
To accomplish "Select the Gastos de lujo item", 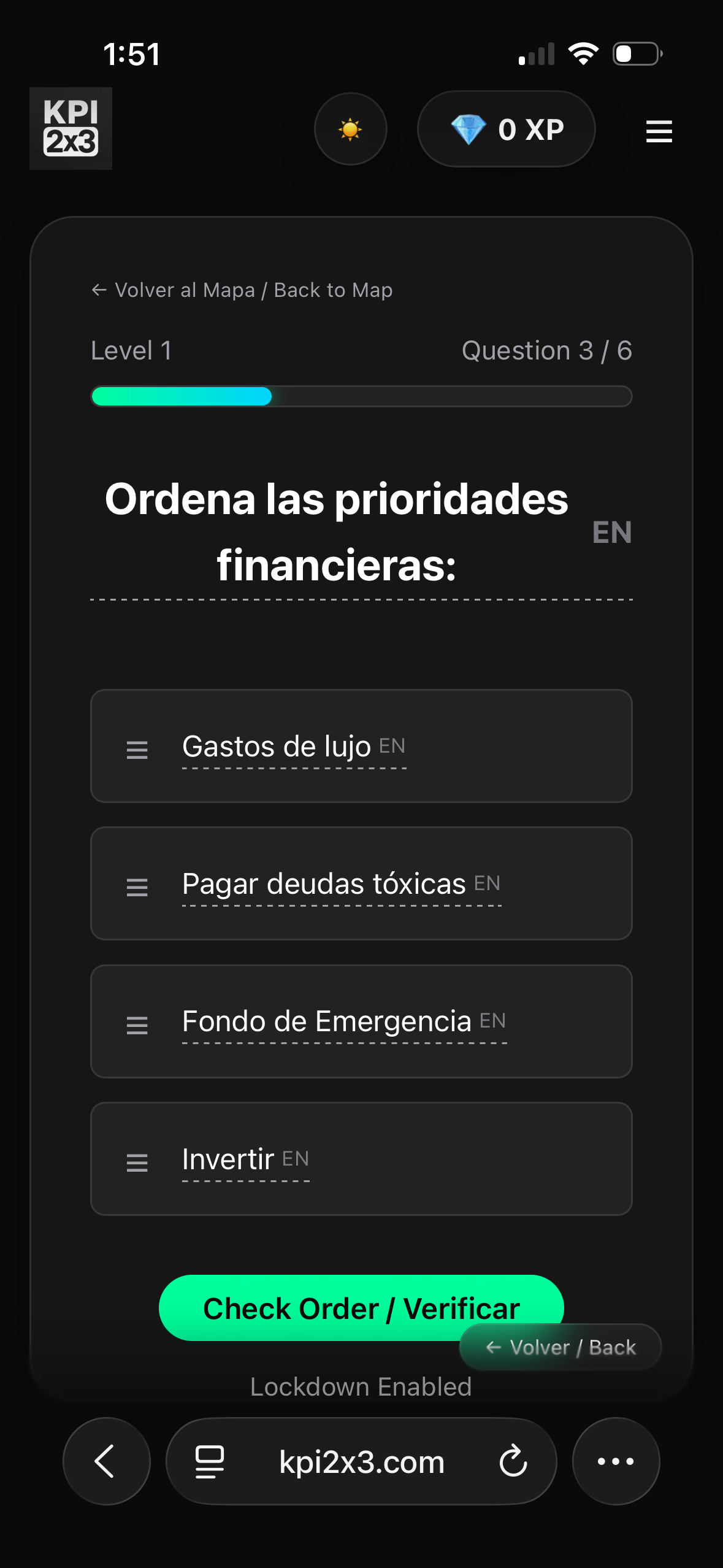I will point(361,746).
